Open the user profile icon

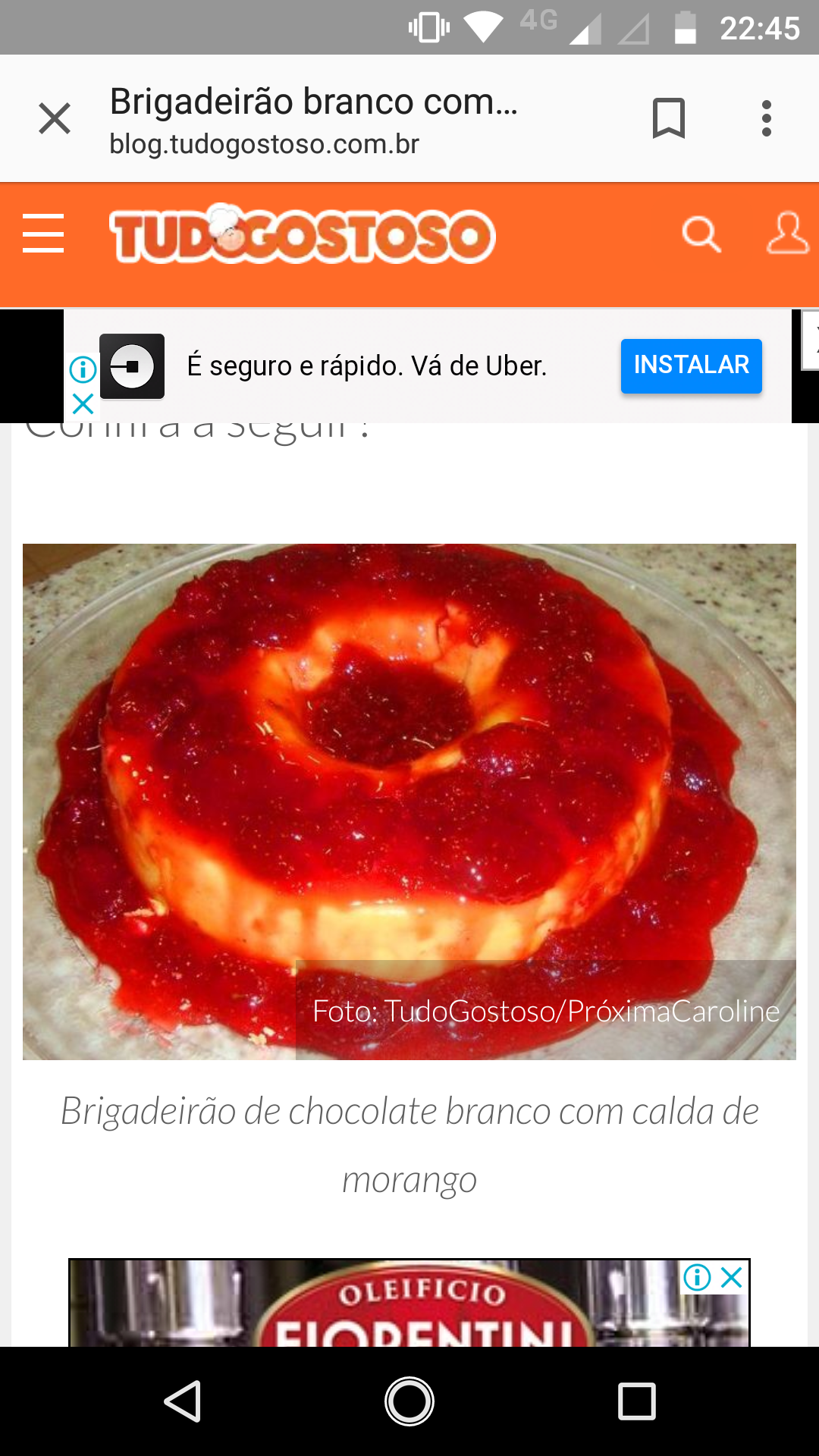(x=787, y=234)
